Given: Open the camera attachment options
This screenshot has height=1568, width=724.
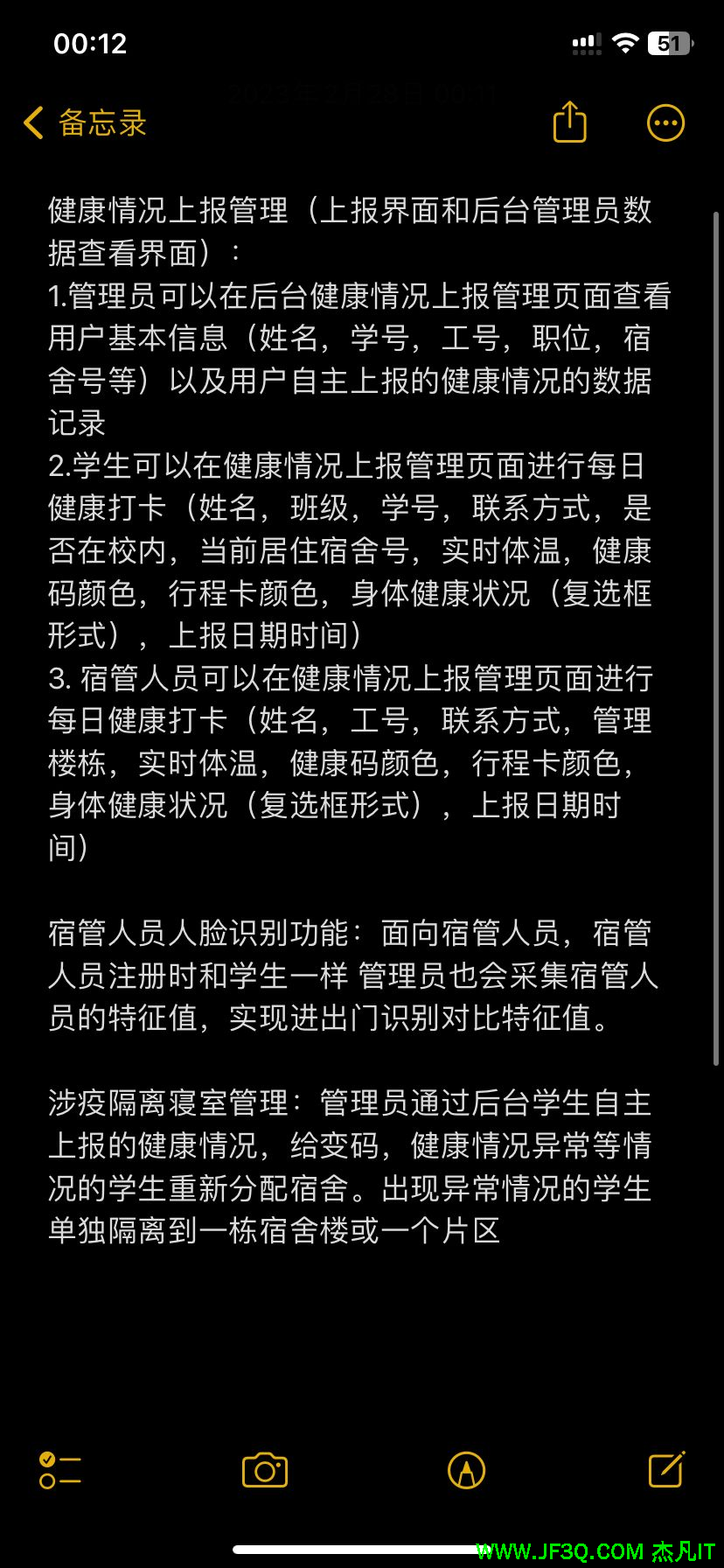Looking at the screenshot, I should pyautogui.click(x=265, y=1470).
